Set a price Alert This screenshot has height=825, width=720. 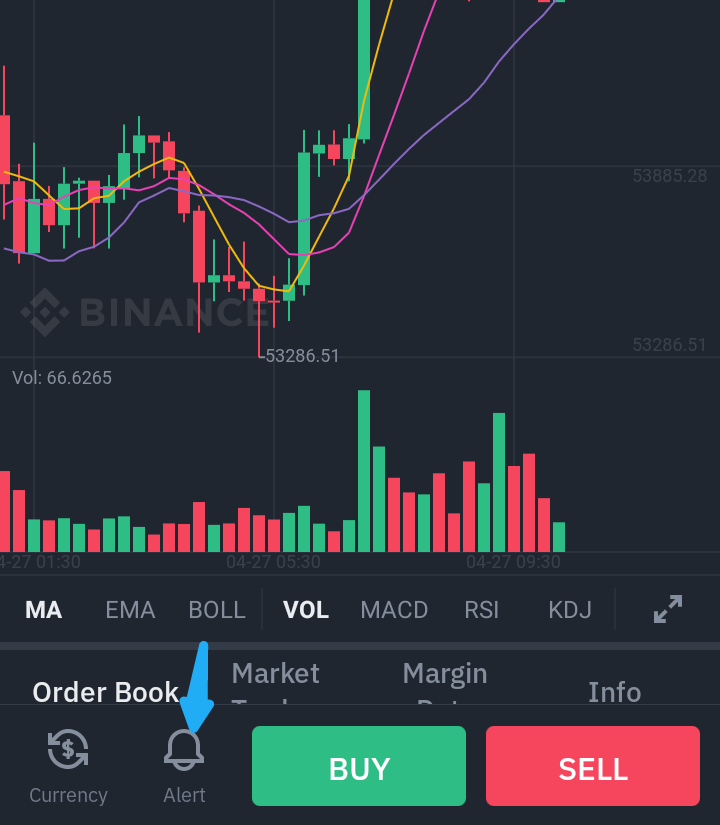pos(184,767)
